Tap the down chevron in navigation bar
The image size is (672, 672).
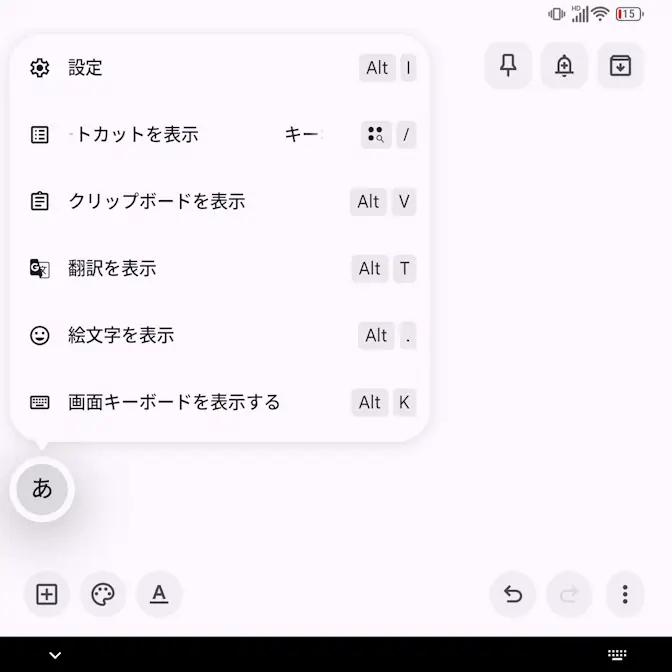pos(55,655)
